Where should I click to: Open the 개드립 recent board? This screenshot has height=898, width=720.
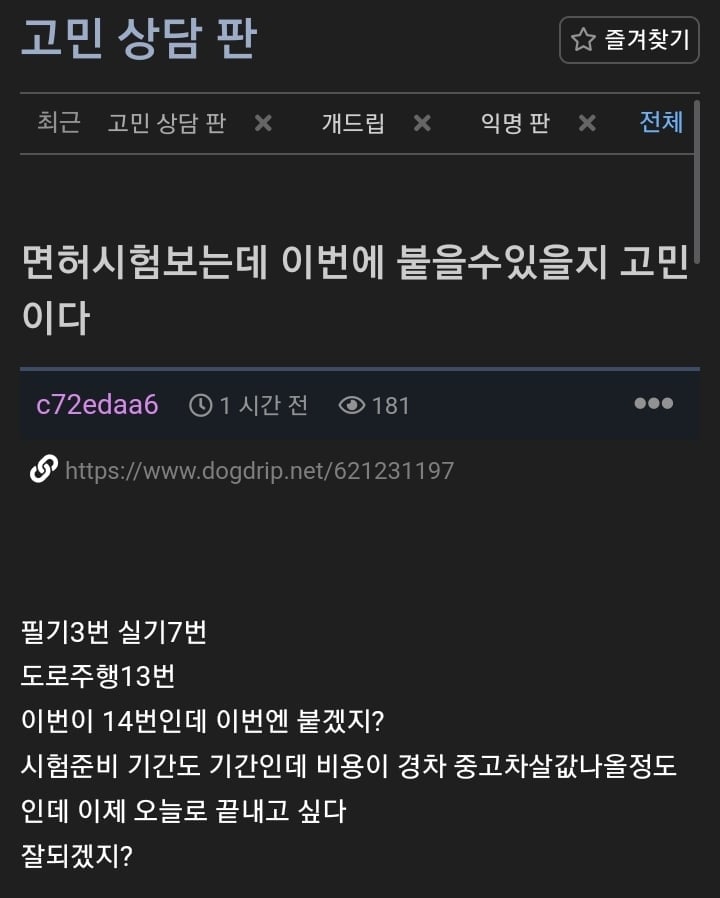[x=353, y=123]
